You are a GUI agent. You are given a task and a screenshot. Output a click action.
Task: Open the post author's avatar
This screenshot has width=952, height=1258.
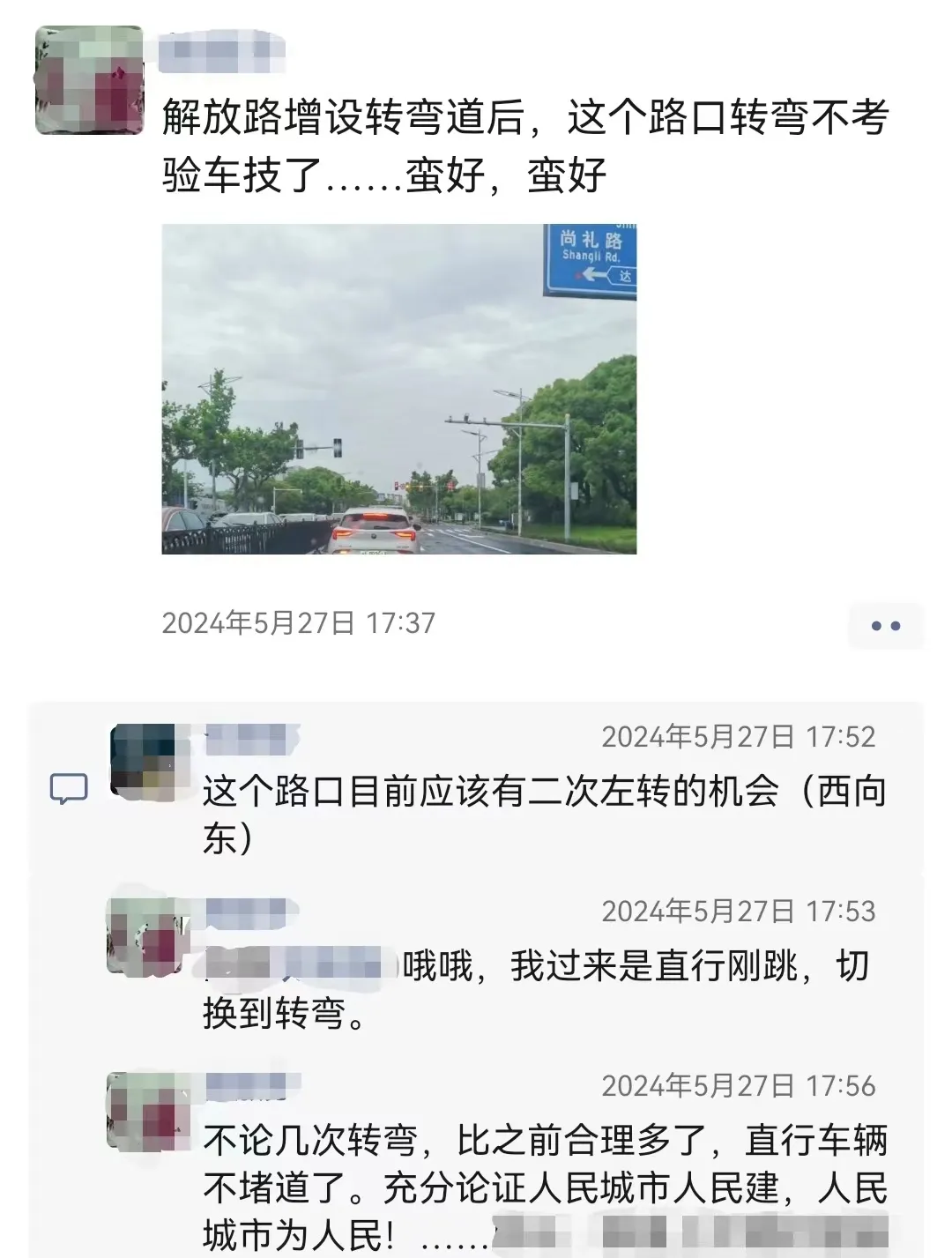(x=89, y=80)
